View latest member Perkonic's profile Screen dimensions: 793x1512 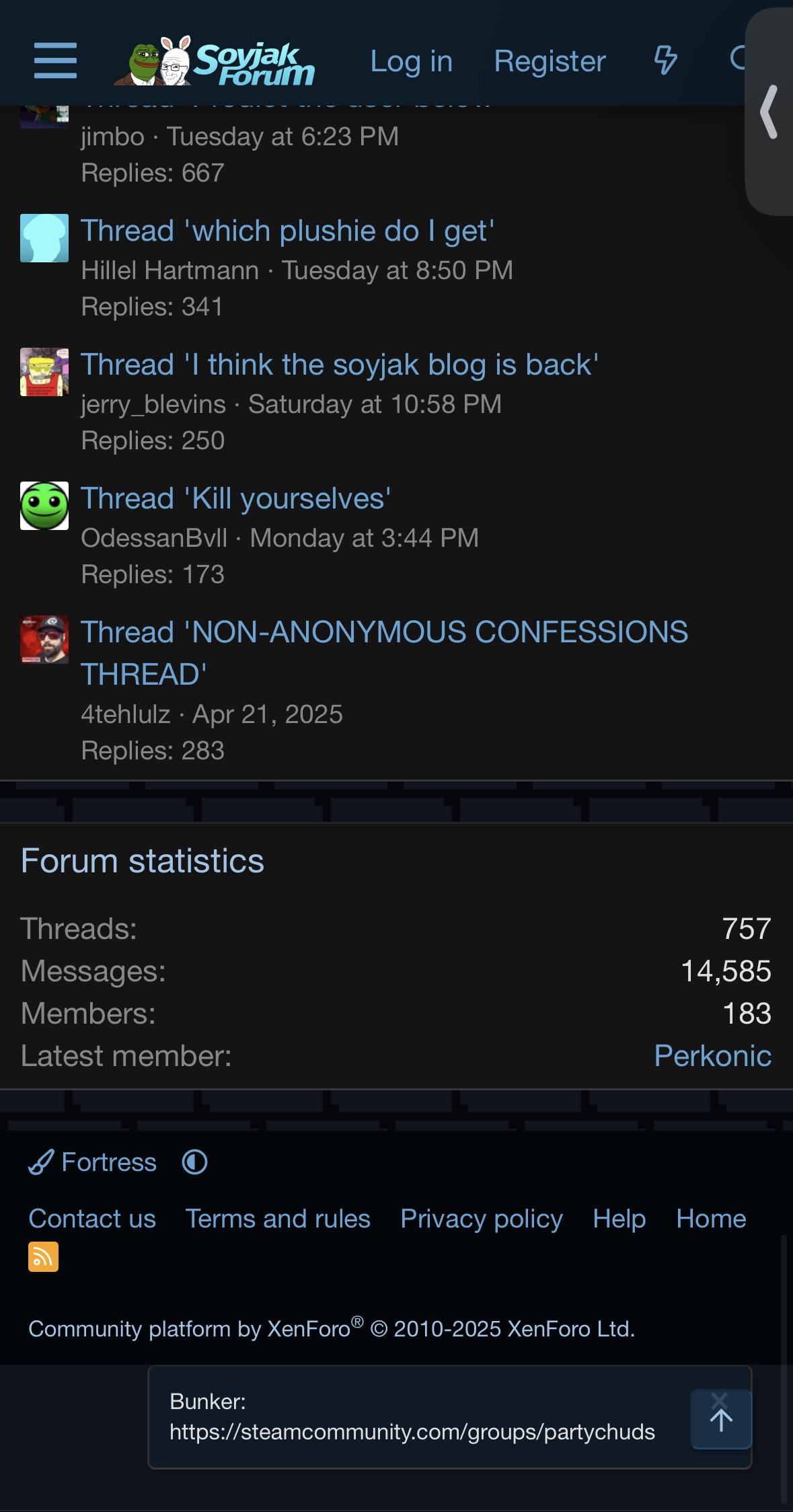(712, 1055)
